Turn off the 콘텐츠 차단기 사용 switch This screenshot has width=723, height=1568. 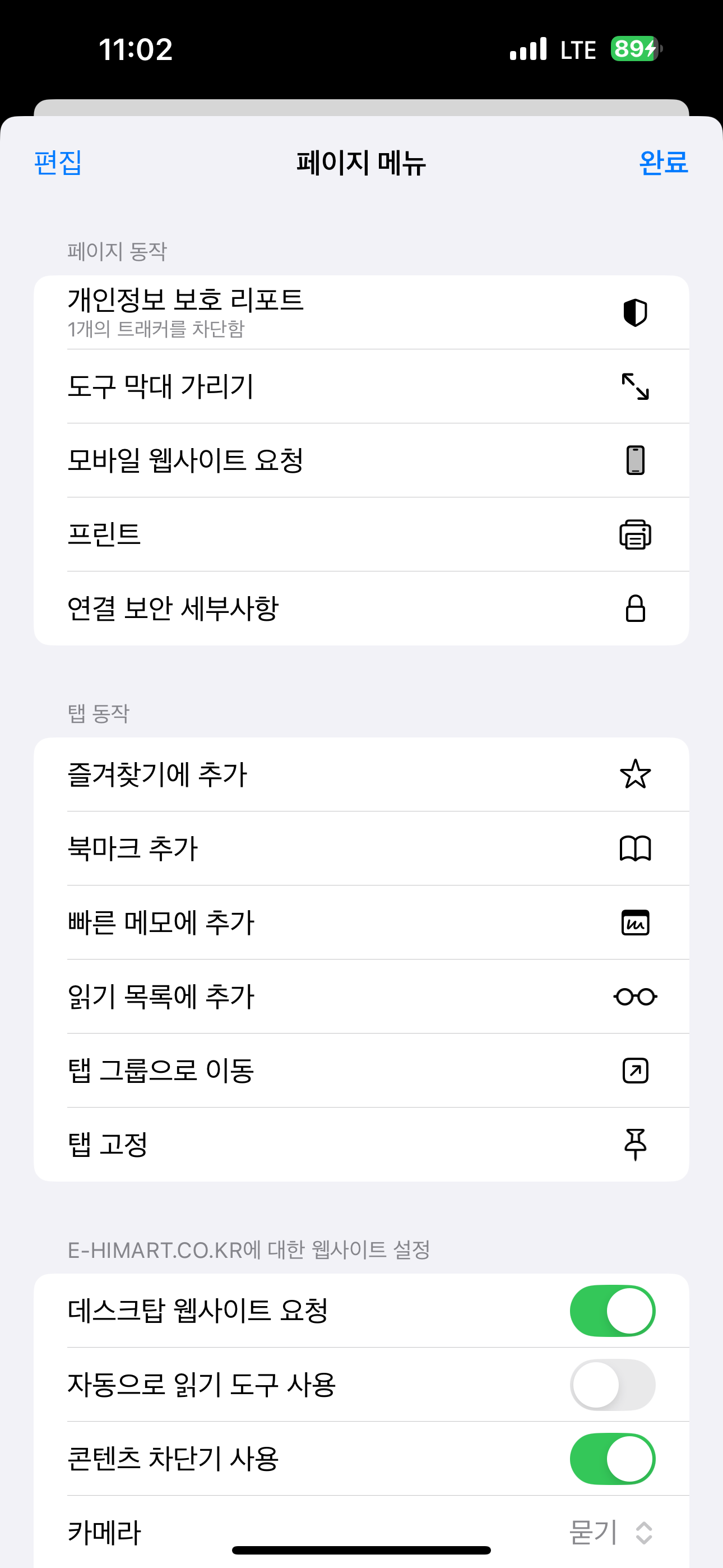pos(612,1459)
